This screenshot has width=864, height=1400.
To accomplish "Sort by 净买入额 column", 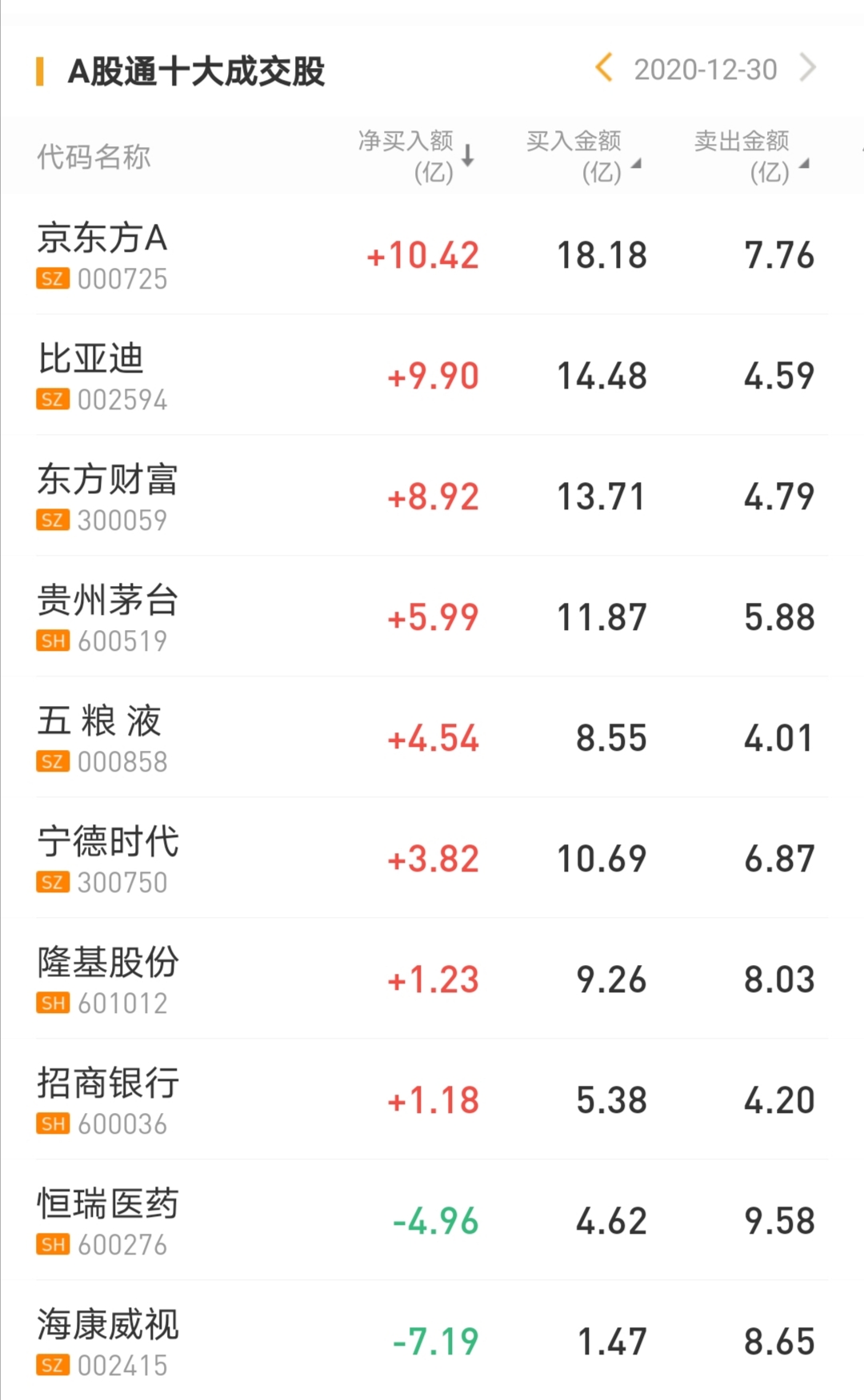I will 416,155.
